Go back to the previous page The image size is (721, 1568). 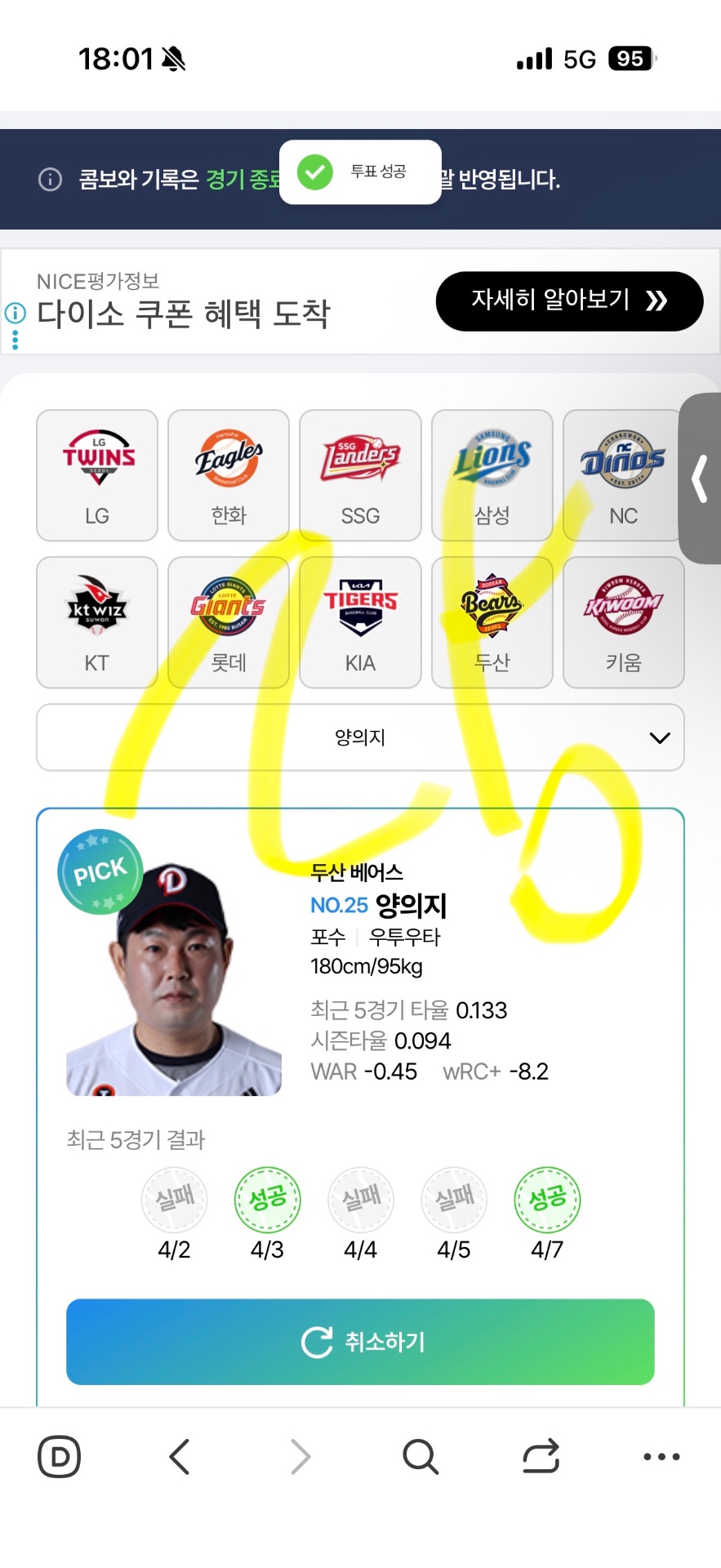click(180, 1456)
